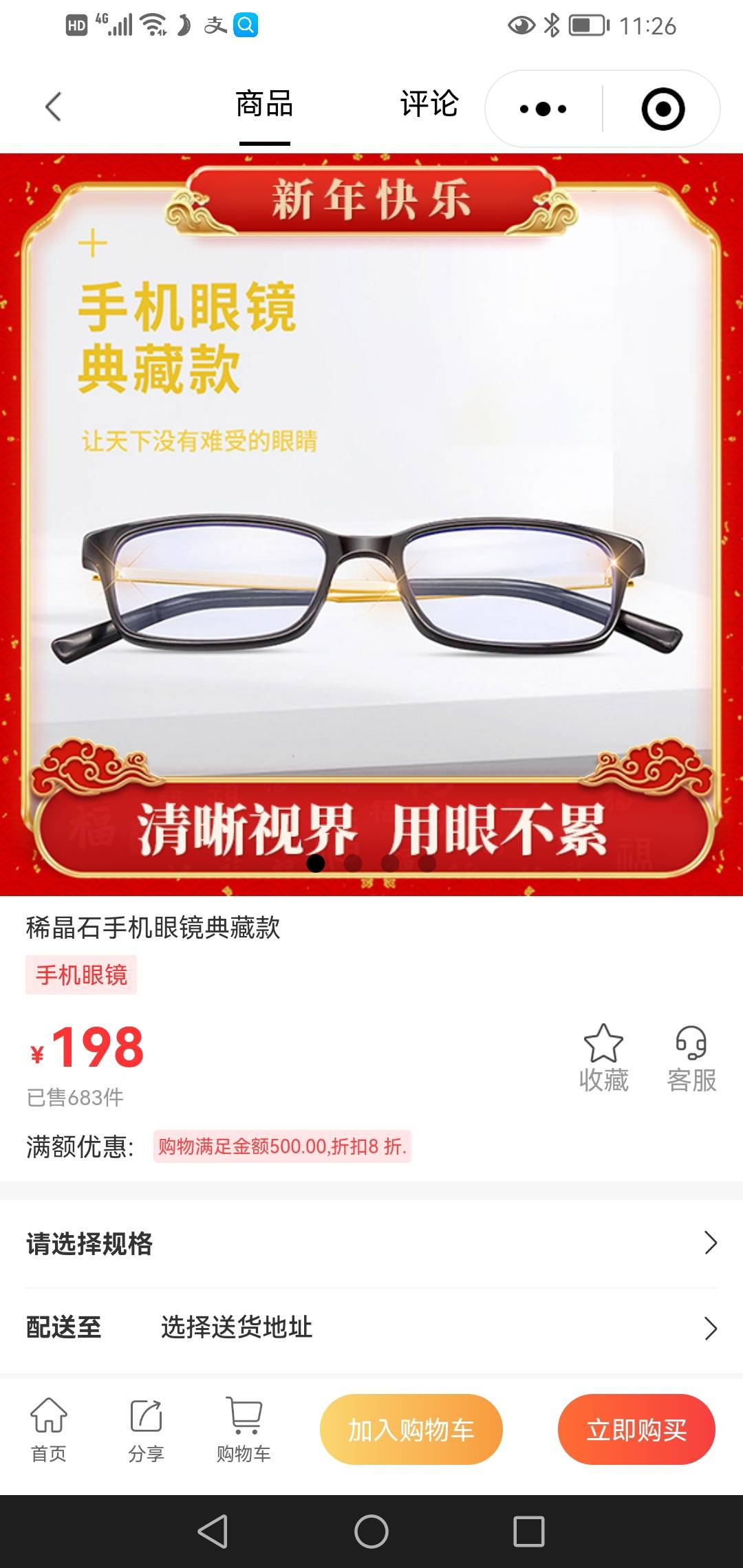This screenshot has height=1568, width=743.
Task: Buy now with 立即购买
Action: pos(636,1430)
